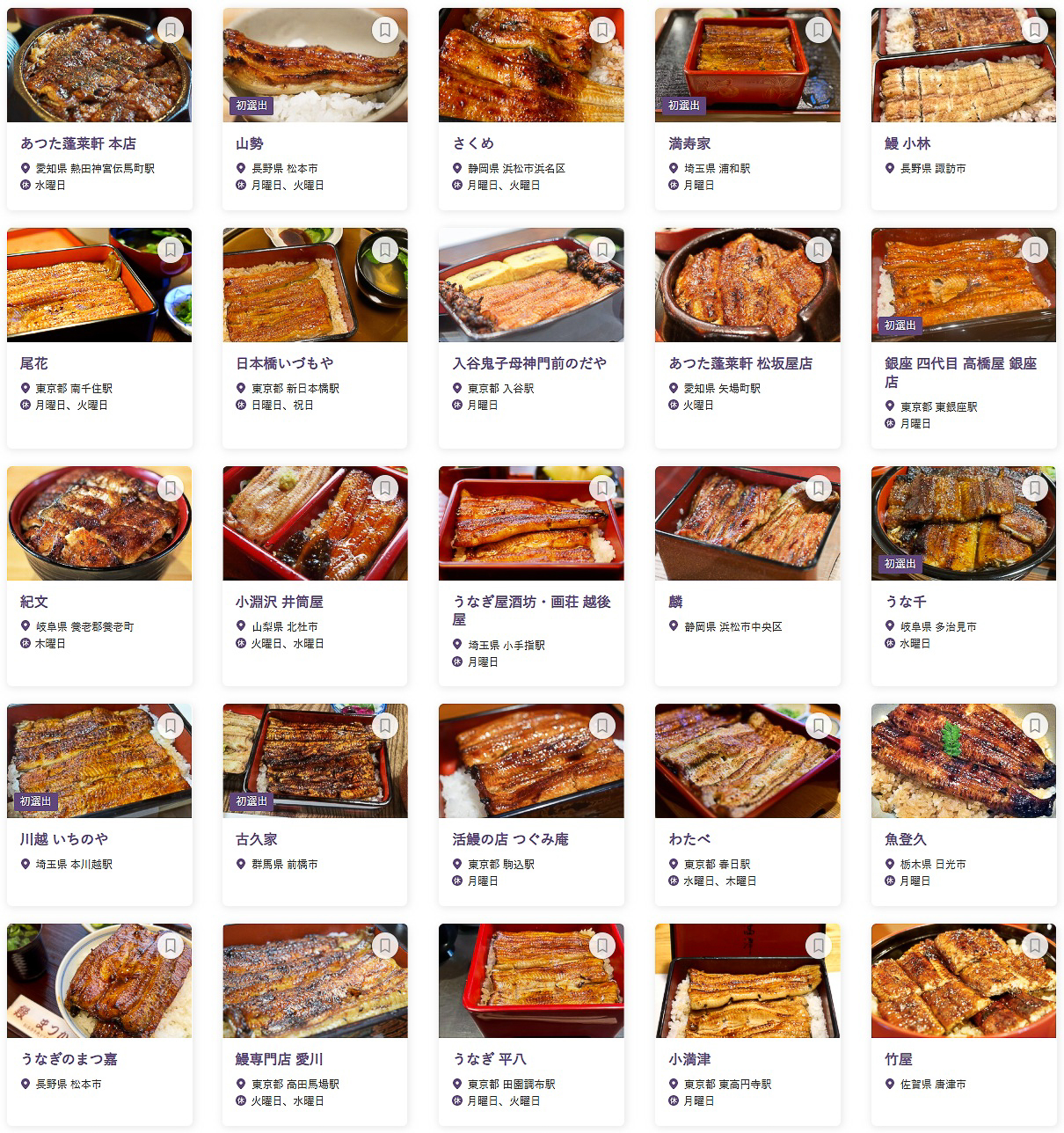Bookmark the 麟 restaurant
1064x1133 pixels.
[x=819, y=488]
